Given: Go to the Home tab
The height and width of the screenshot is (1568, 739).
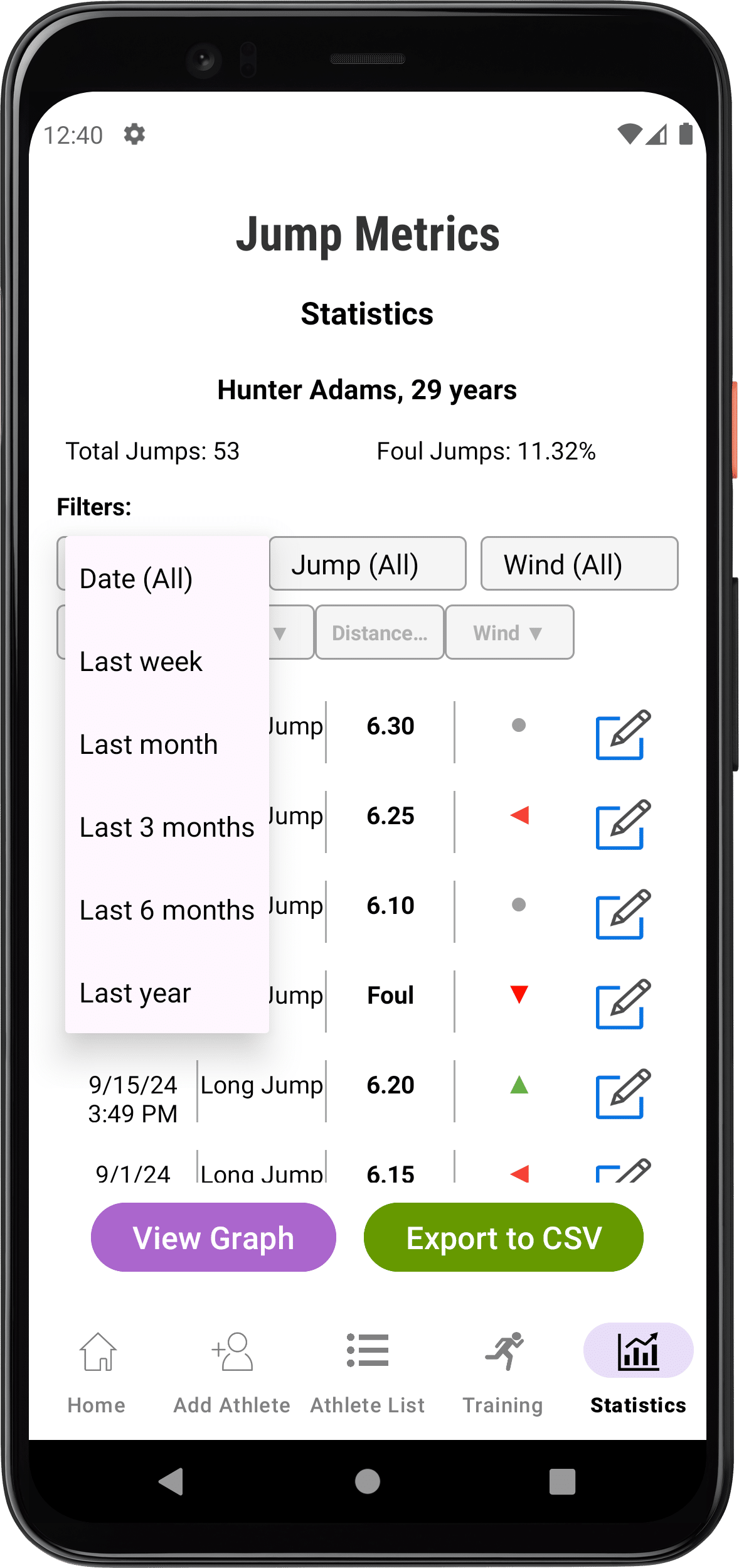Looking at the screenshot, I should point(97,1372).
